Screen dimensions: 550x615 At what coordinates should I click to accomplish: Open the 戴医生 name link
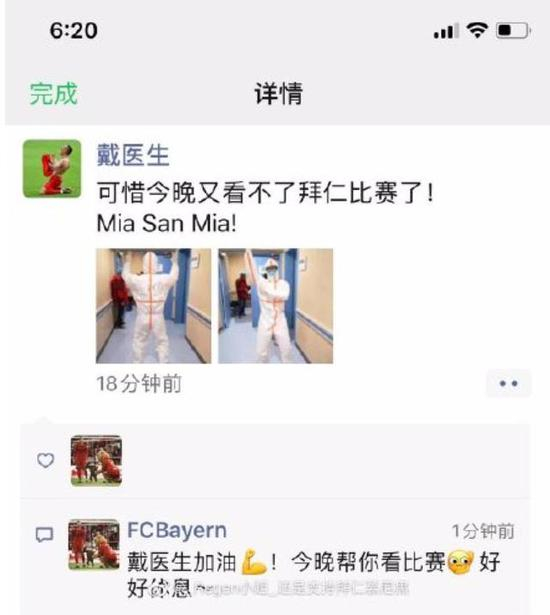click(x=133, y=155)
